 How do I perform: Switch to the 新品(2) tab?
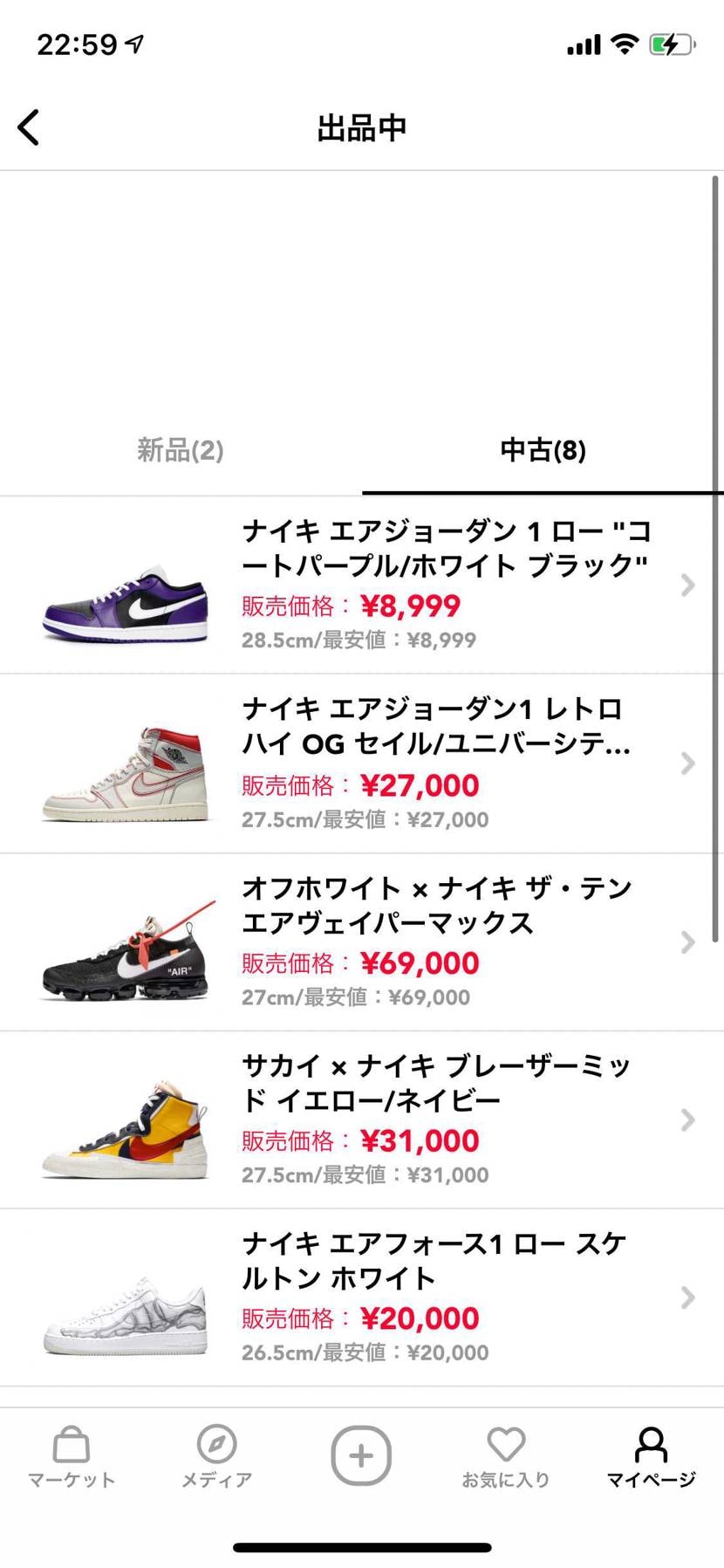pyautogui.click(x=179, y=452)
